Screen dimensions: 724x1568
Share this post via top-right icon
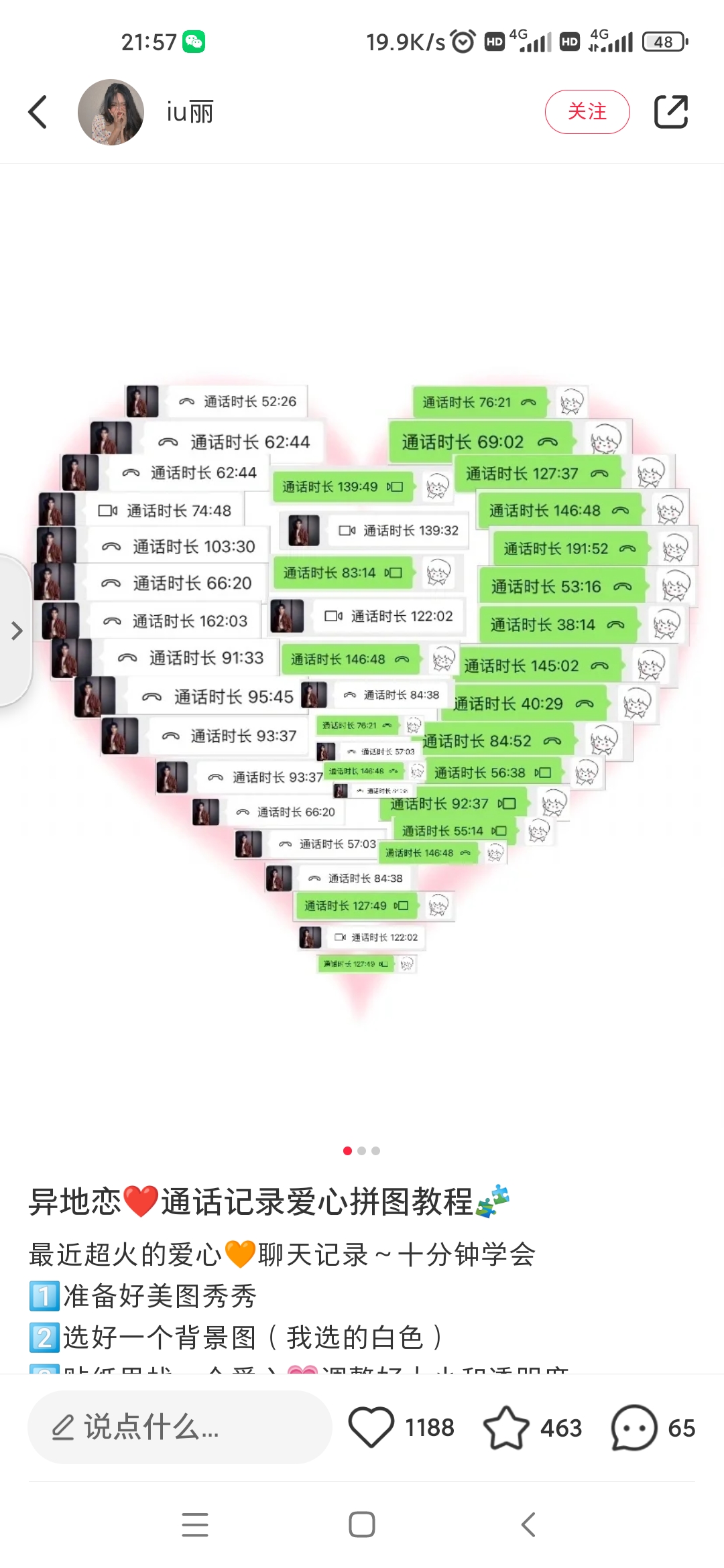pos(671,112)
